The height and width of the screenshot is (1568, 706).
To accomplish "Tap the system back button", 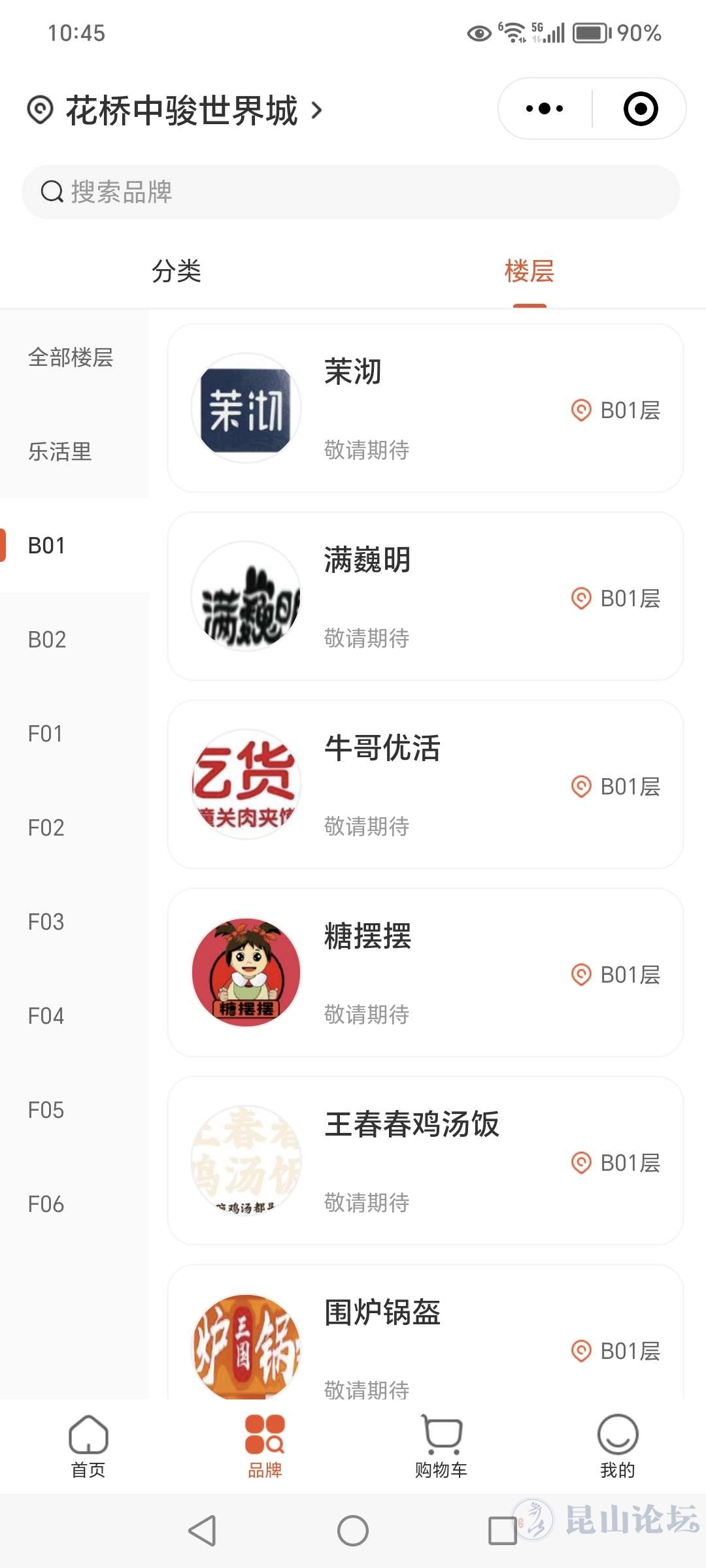I will 202,1531.
